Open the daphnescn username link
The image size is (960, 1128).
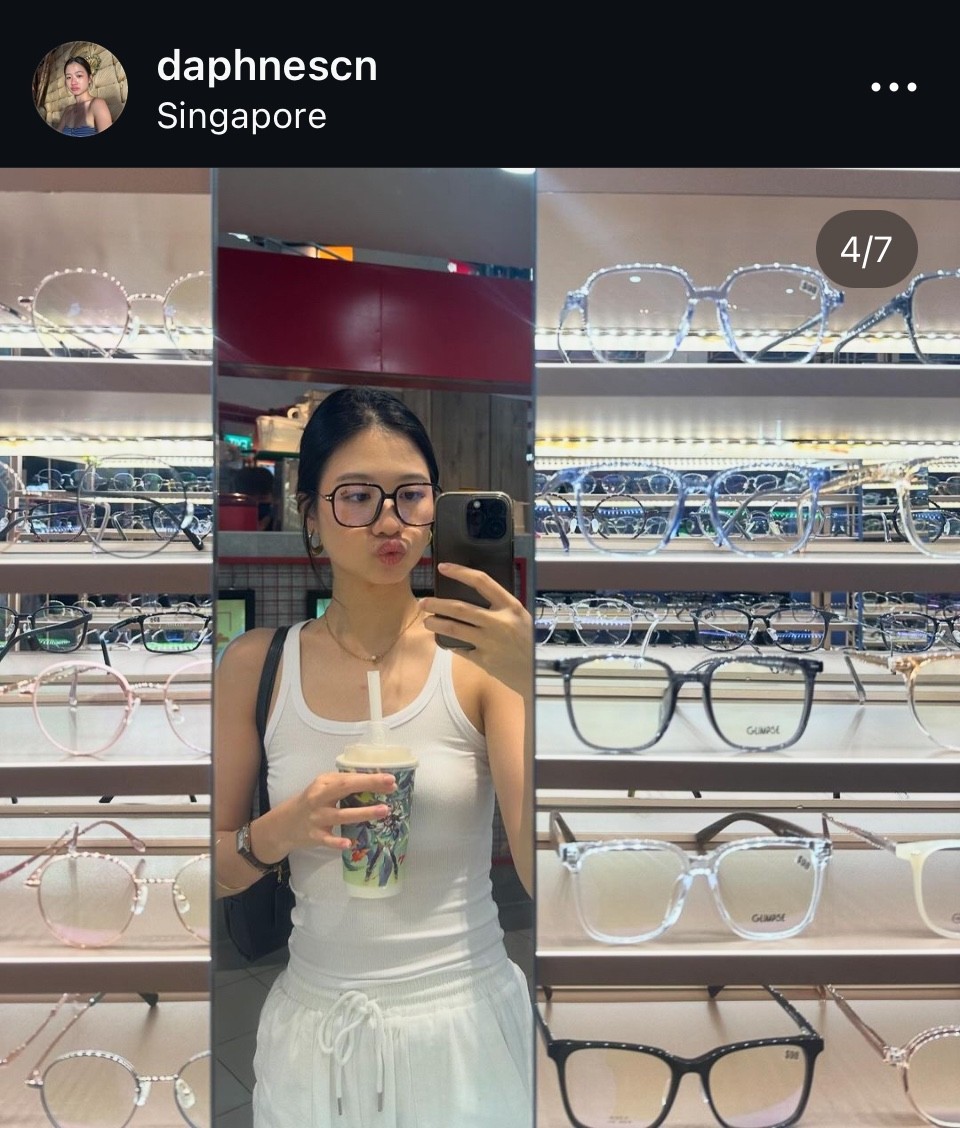pos(267,66)
